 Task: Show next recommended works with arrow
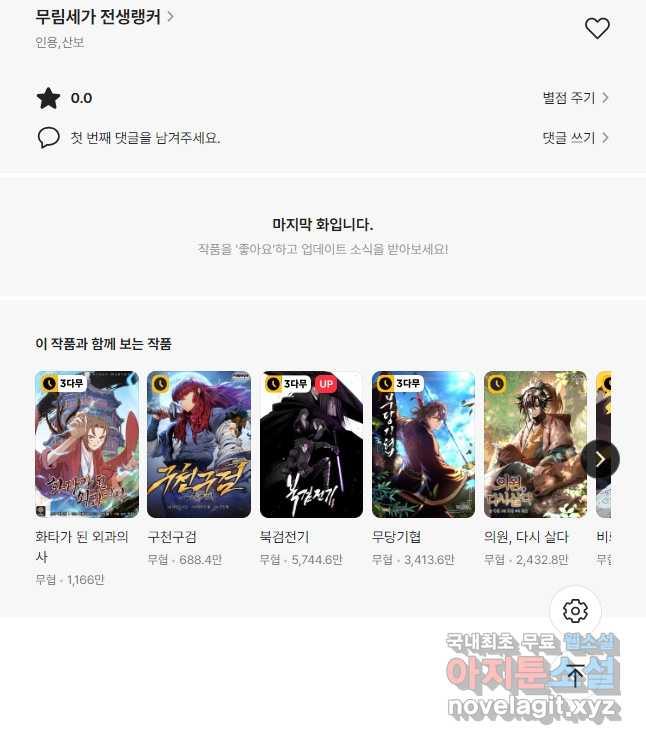tap(600, 459)
